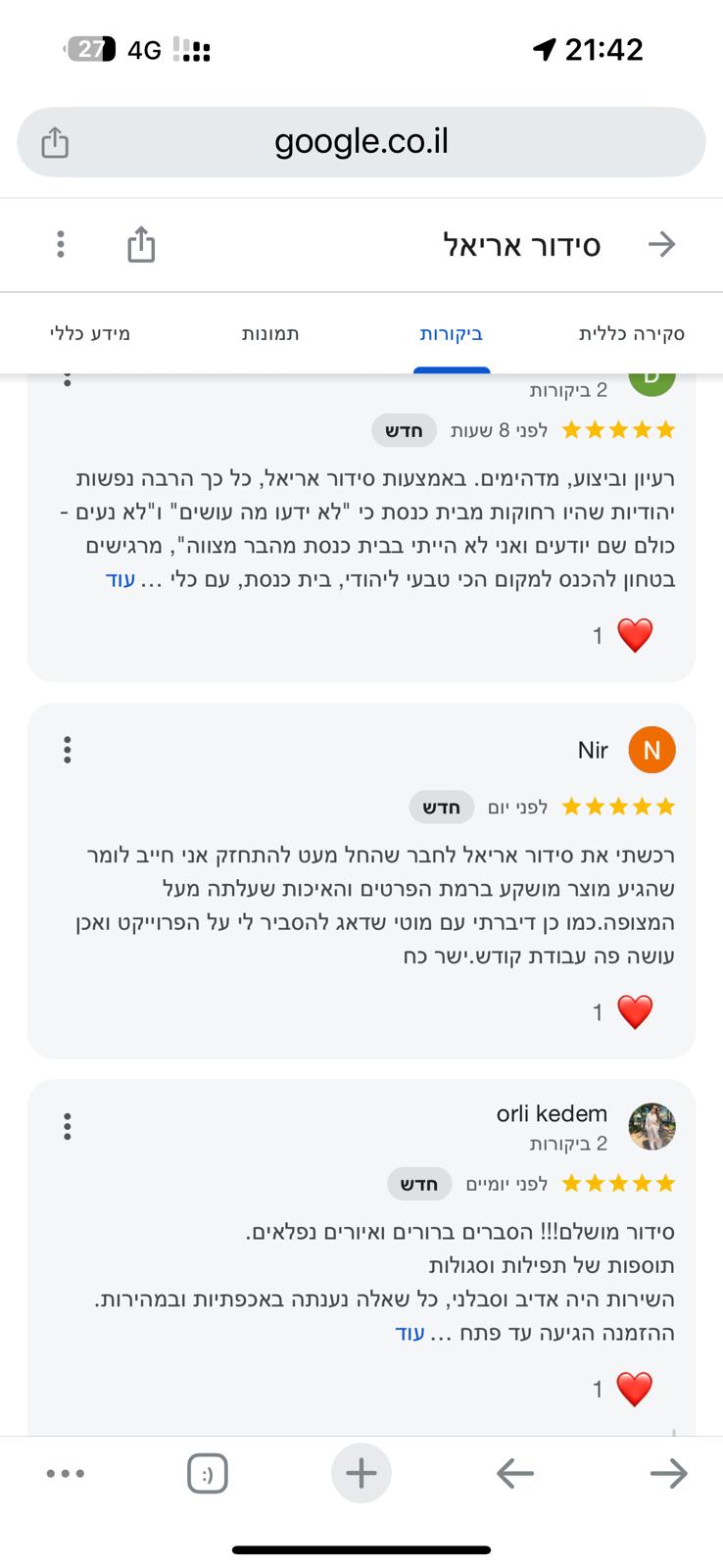Open the browser tab switcher
The height and width of the screenshot is (1568, 723).
(x=207, y=1473)
